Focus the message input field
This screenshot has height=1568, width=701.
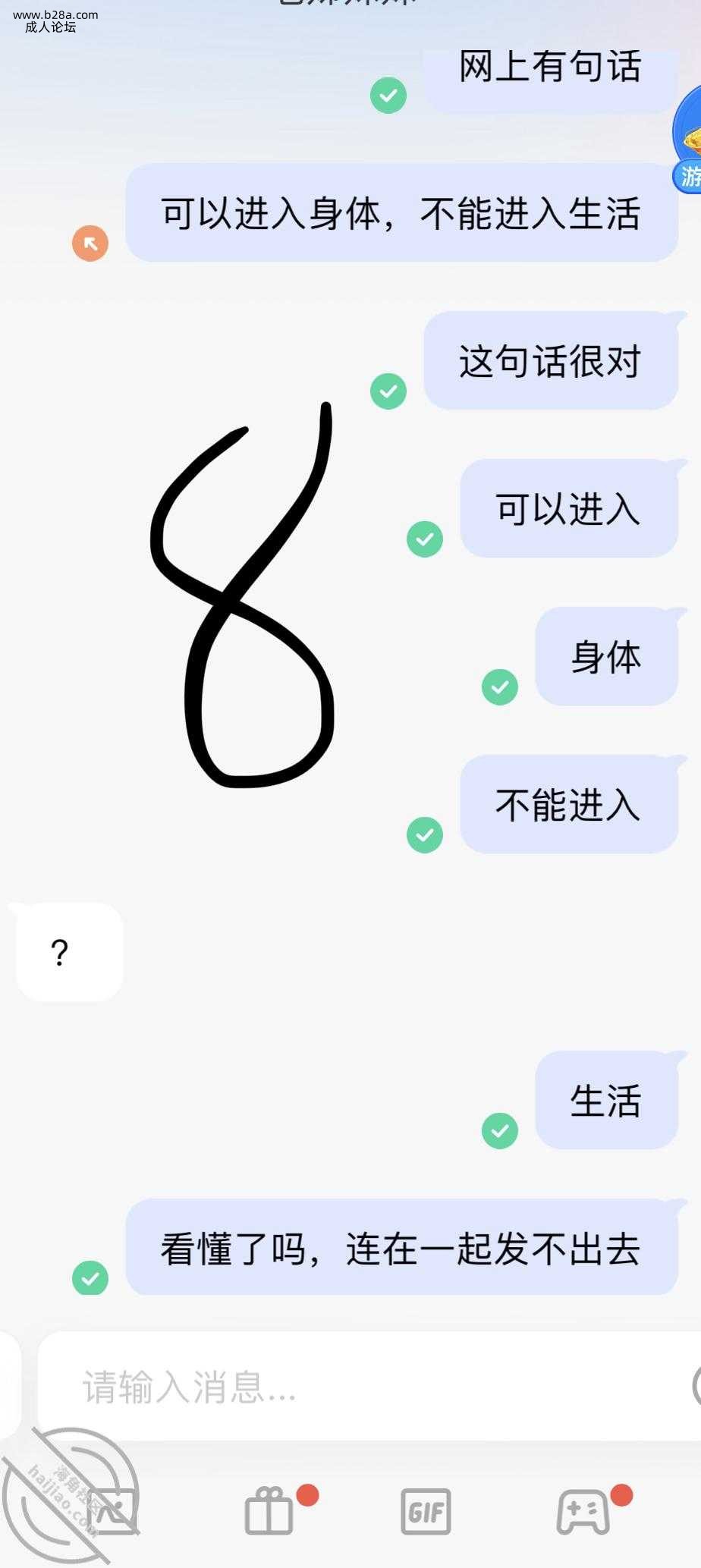click(364, 1387)
